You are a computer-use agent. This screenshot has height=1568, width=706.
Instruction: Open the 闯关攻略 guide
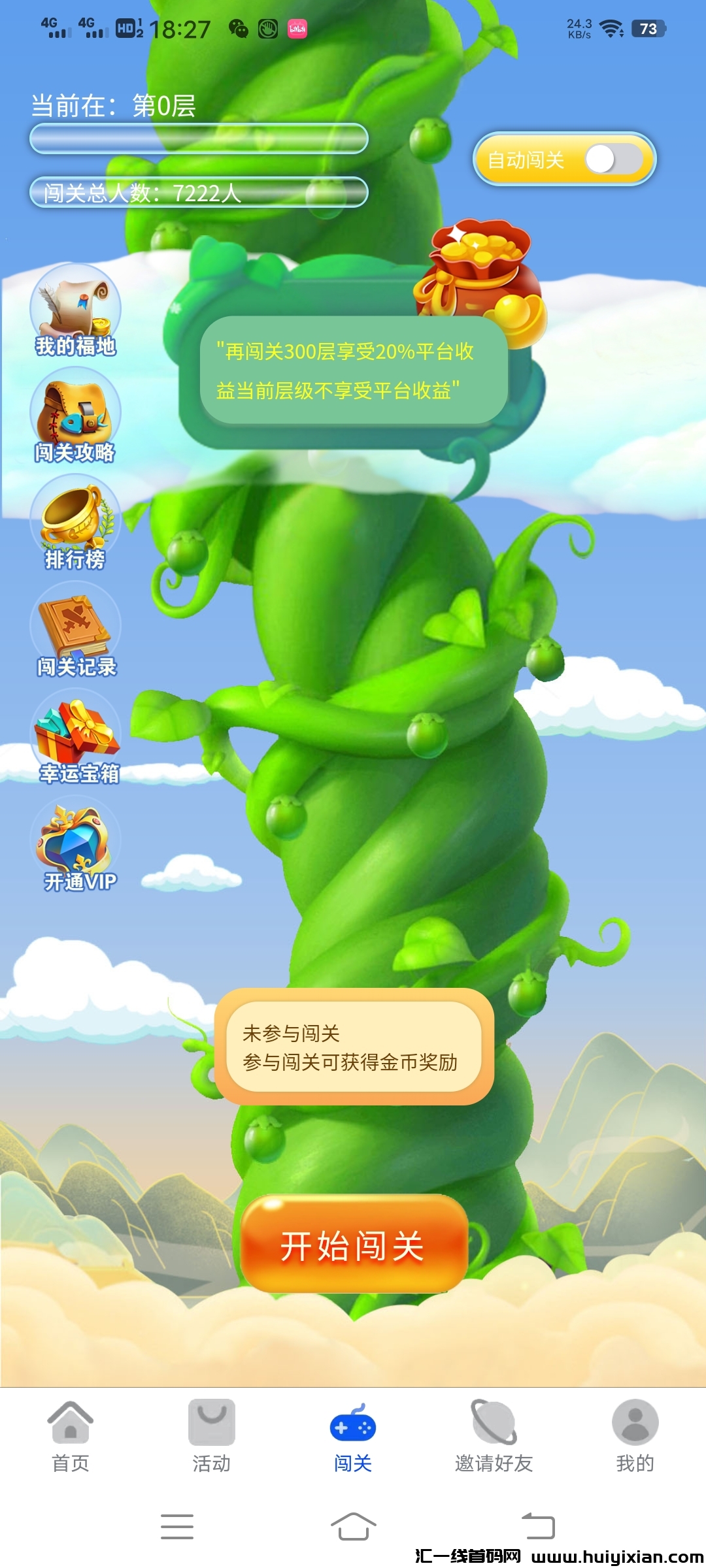tap(75, 416)
